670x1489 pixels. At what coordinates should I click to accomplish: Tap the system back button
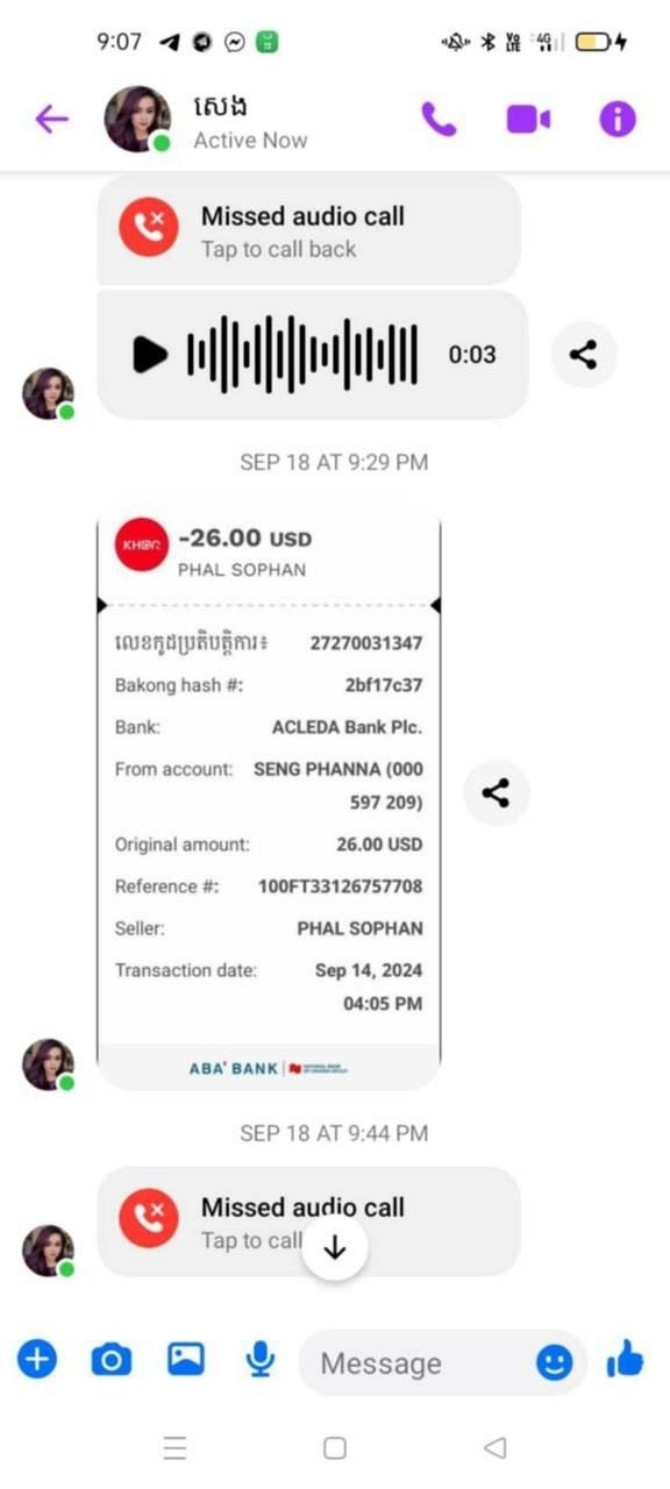tap(494, 1448)
